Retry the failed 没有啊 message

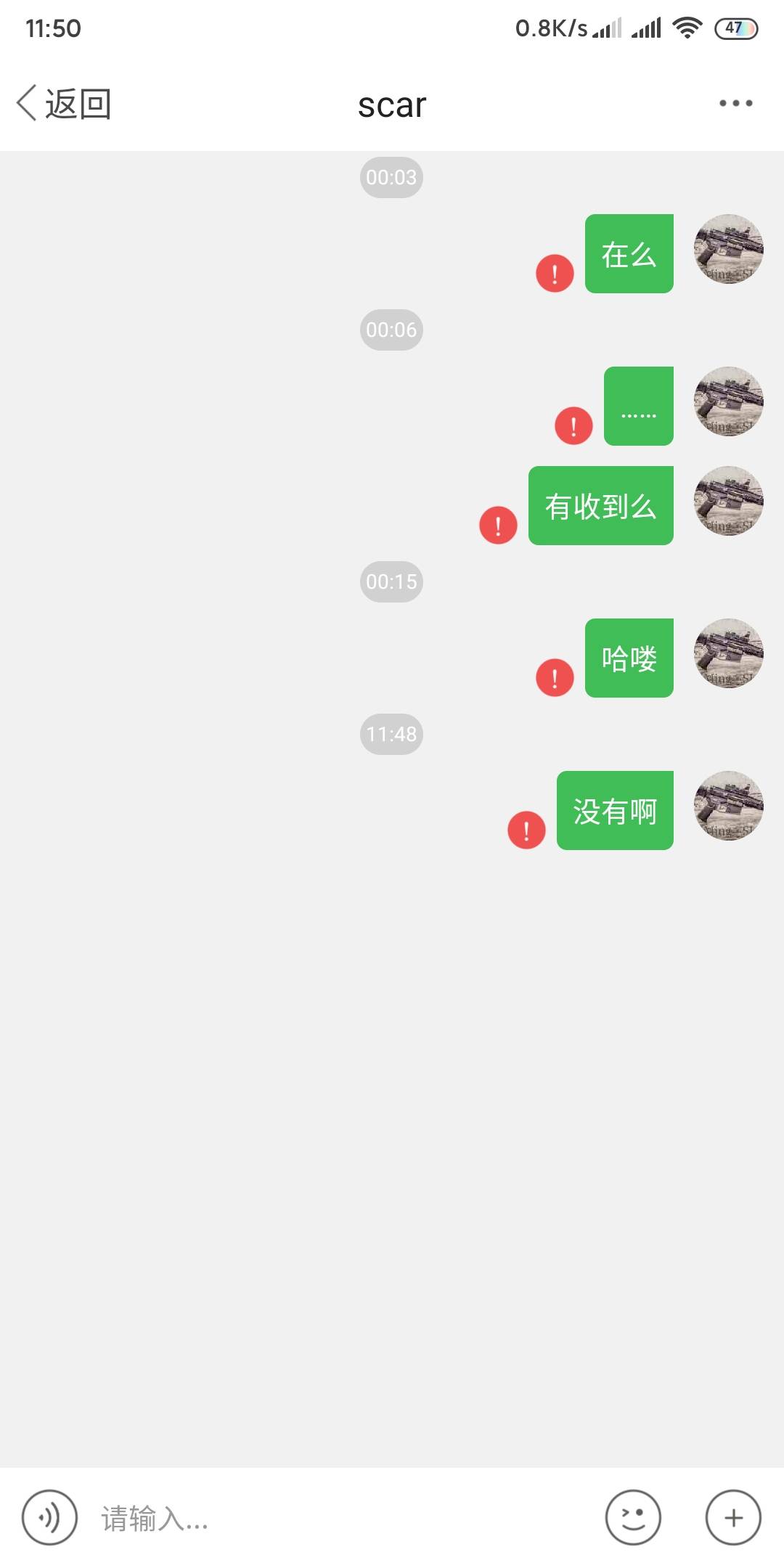tap(526, 830)
